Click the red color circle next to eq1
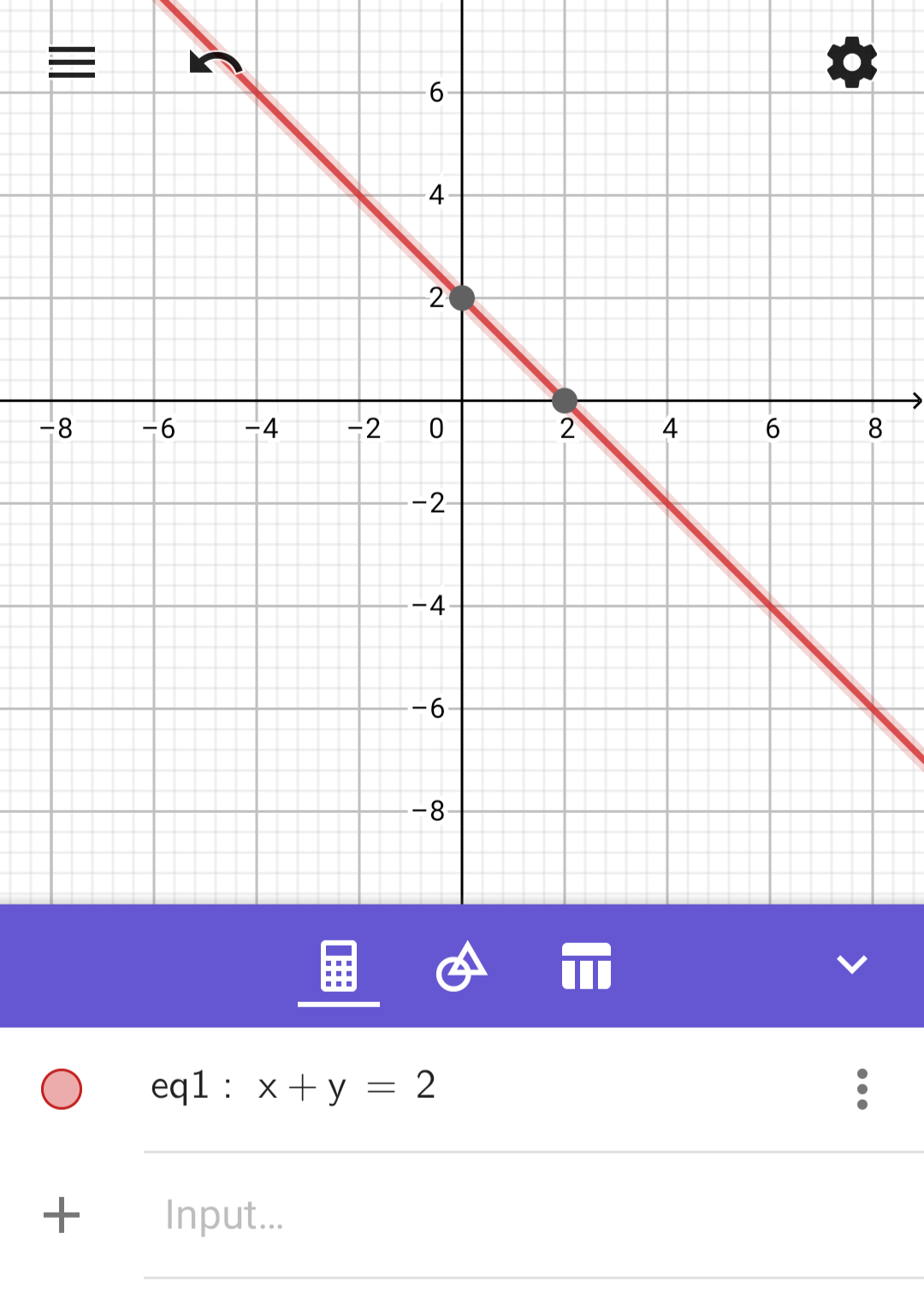The height and width of the screenshot is (1293, 924). click(60, 1088)
